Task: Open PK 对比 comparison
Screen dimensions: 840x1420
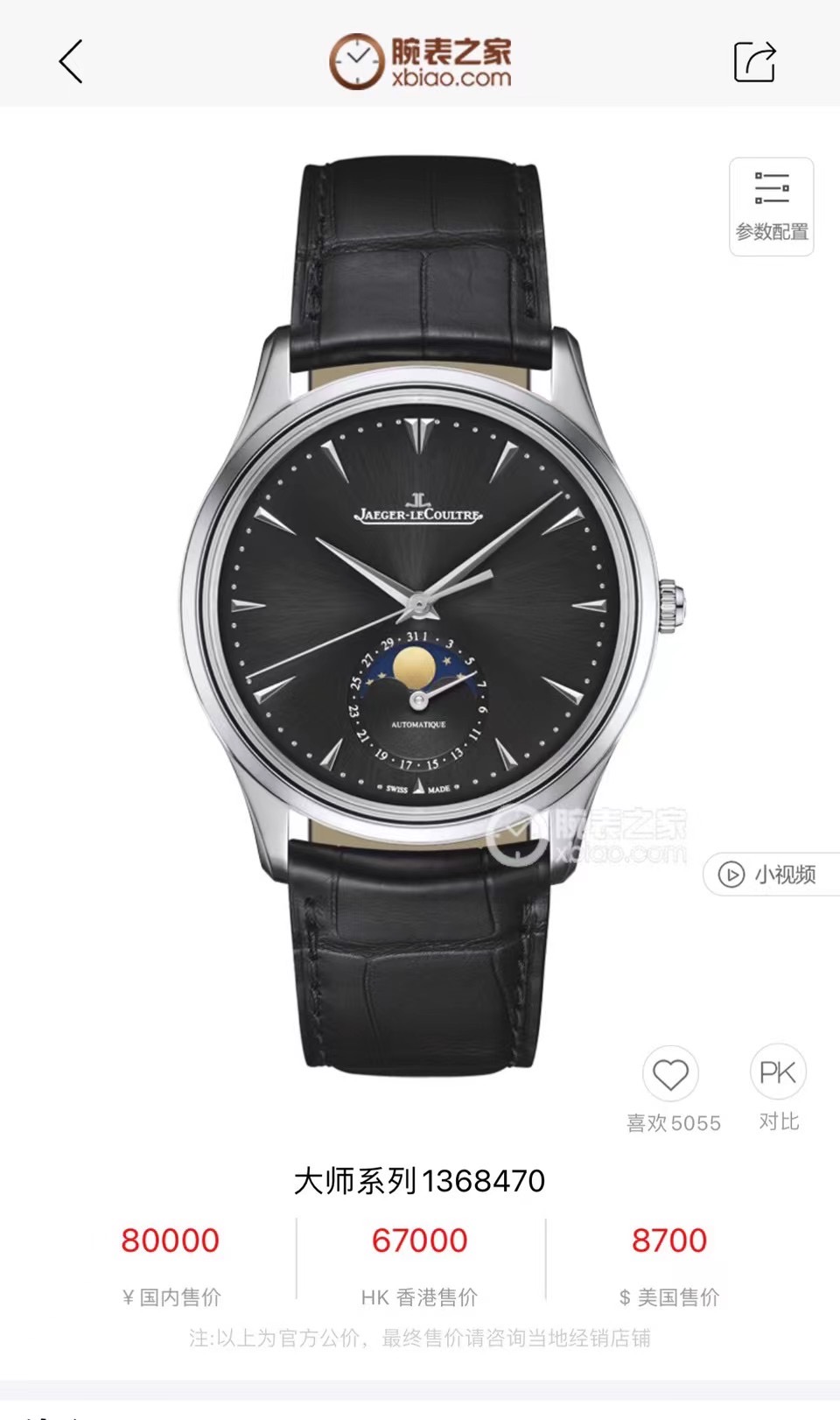Action: pos(777,1072)
